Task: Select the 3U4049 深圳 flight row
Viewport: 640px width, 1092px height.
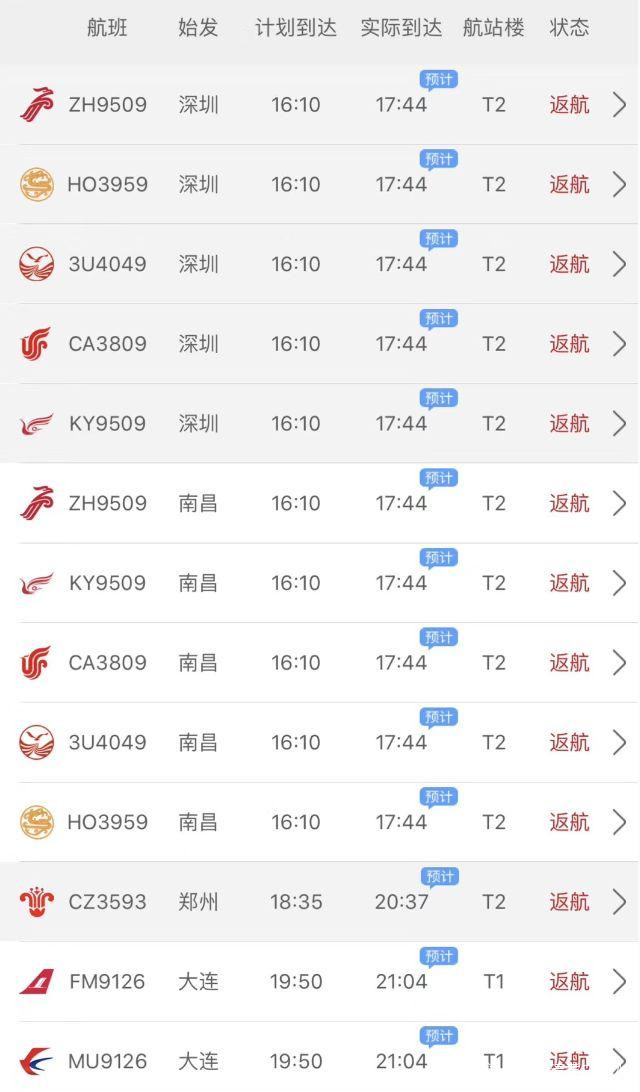Action: coord(320,265)
